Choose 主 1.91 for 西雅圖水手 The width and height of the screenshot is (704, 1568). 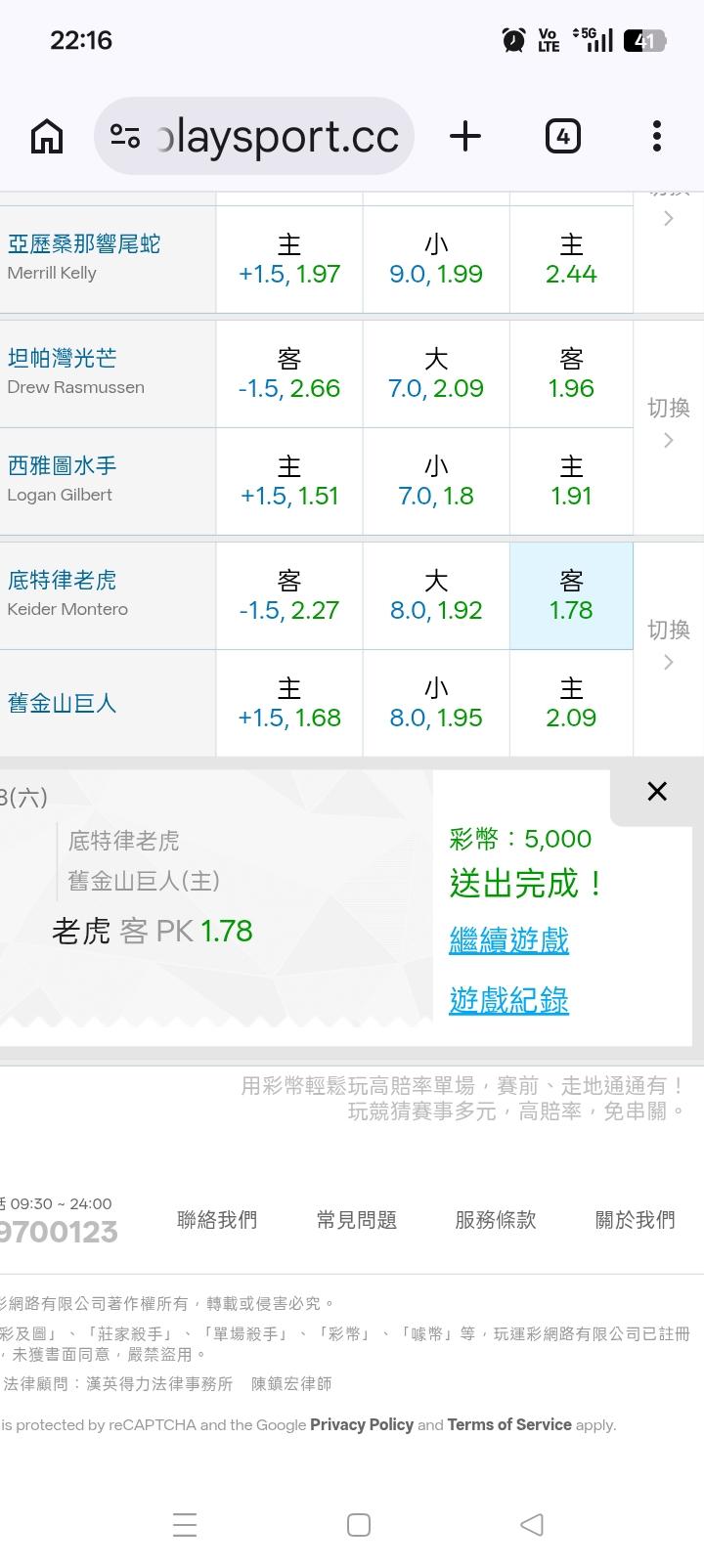pos(571,481)
